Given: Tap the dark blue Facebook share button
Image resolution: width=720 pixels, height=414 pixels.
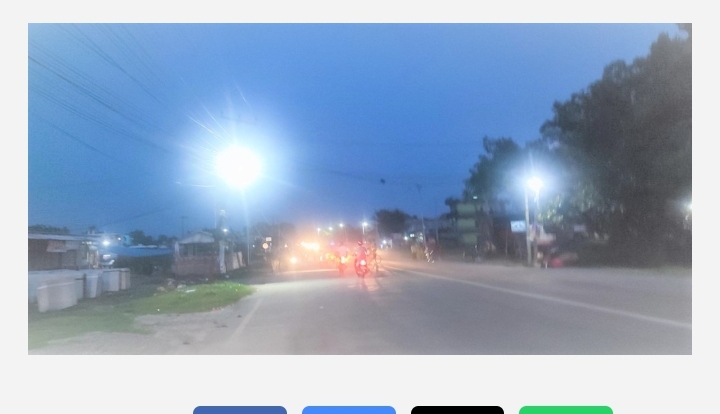Looking at the screenshot, I should point(240,410).
